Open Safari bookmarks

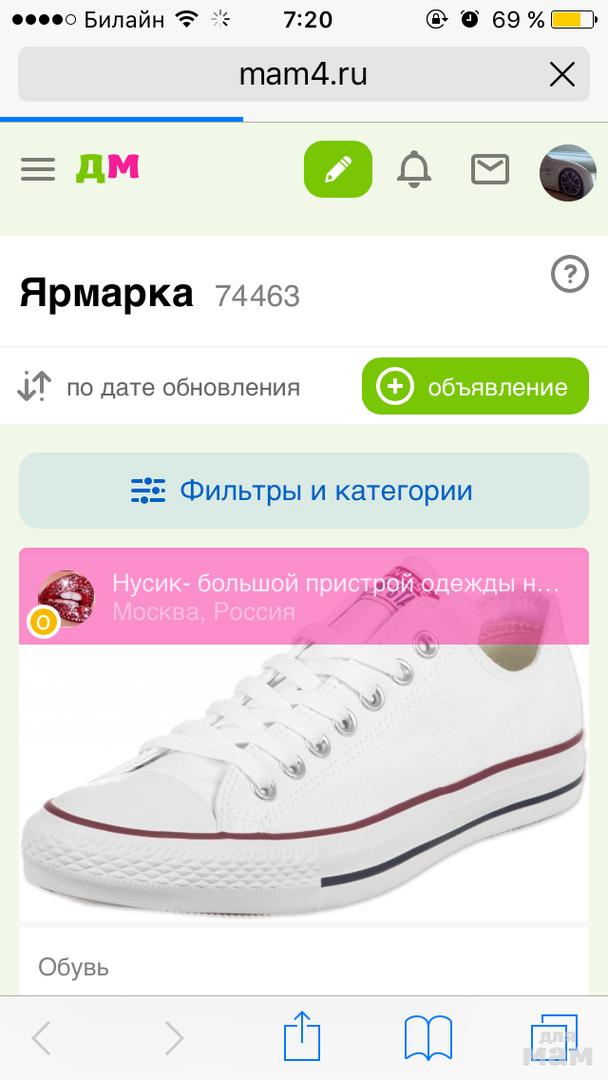(428, 1038)
